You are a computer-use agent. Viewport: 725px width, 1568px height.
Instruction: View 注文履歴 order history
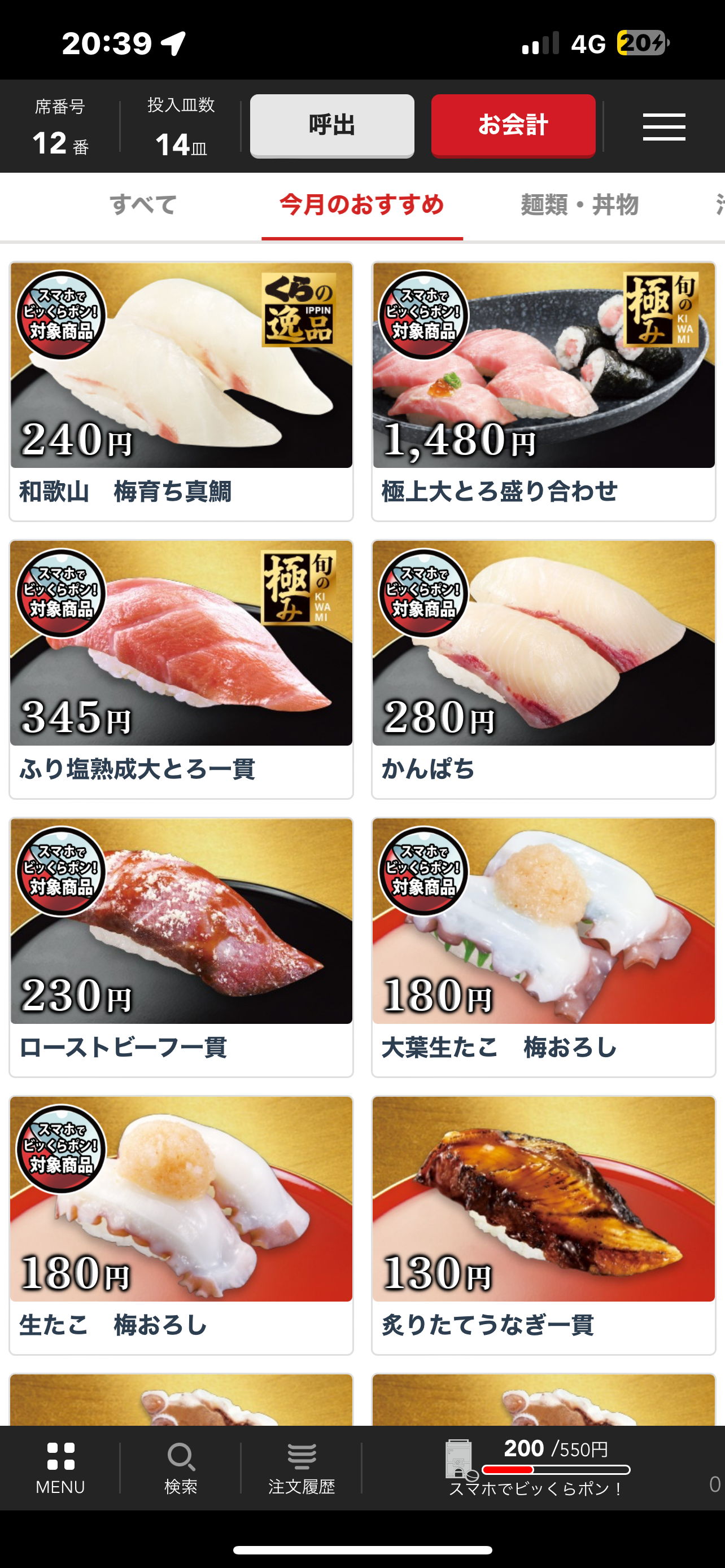(302, 1468)
